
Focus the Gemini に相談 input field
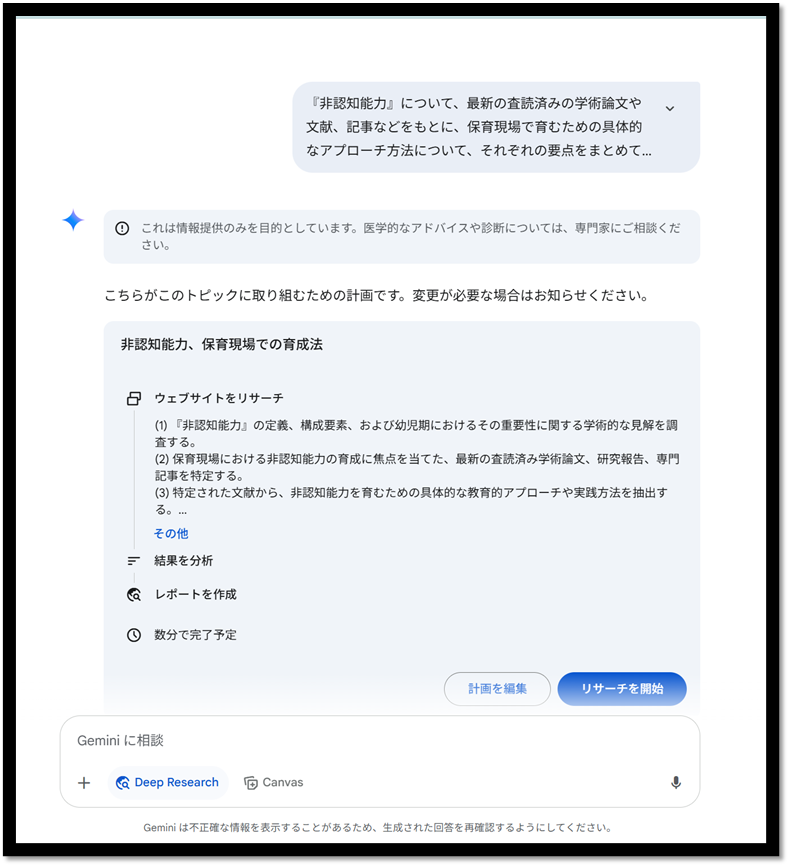[x=370, y=741]
